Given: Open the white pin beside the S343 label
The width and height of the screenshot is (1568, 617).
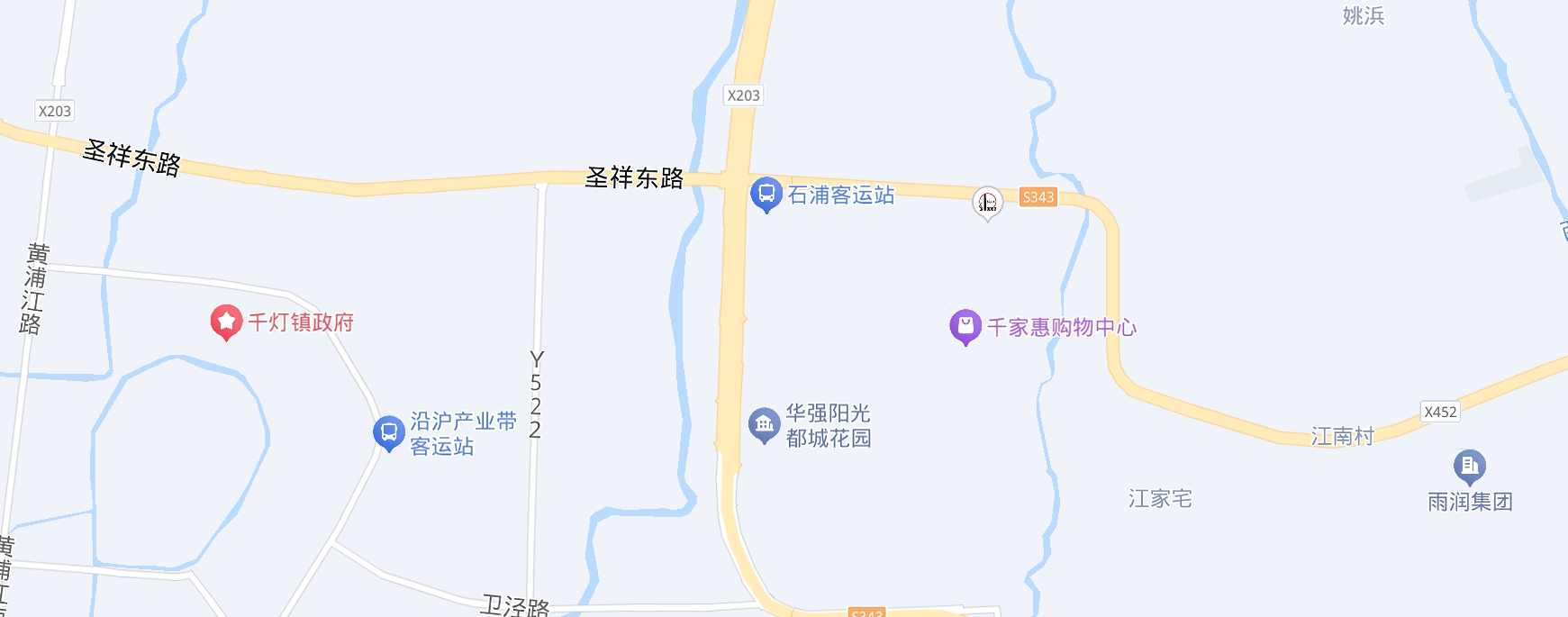Looking at the screenshot, I should (987, 203).
